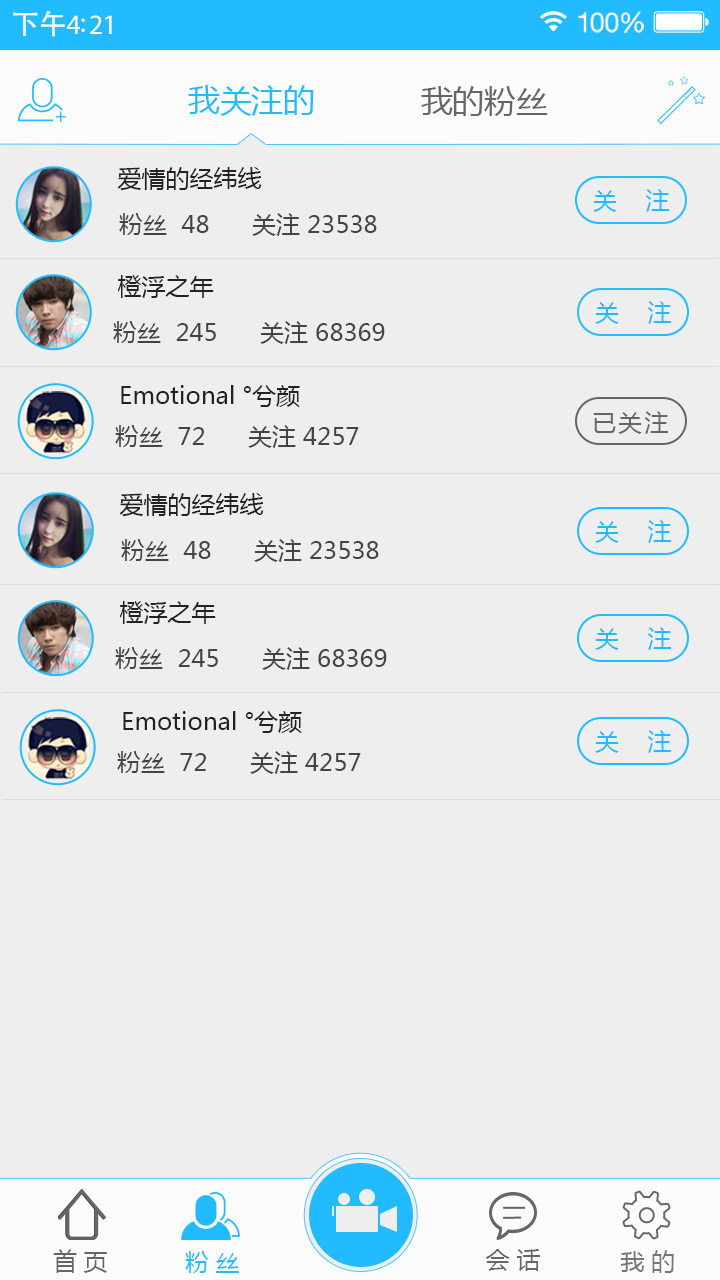Unfollow via the 已关注 button
The height and width of the screenshot is (1280, 720).
[x=630, y=422]
